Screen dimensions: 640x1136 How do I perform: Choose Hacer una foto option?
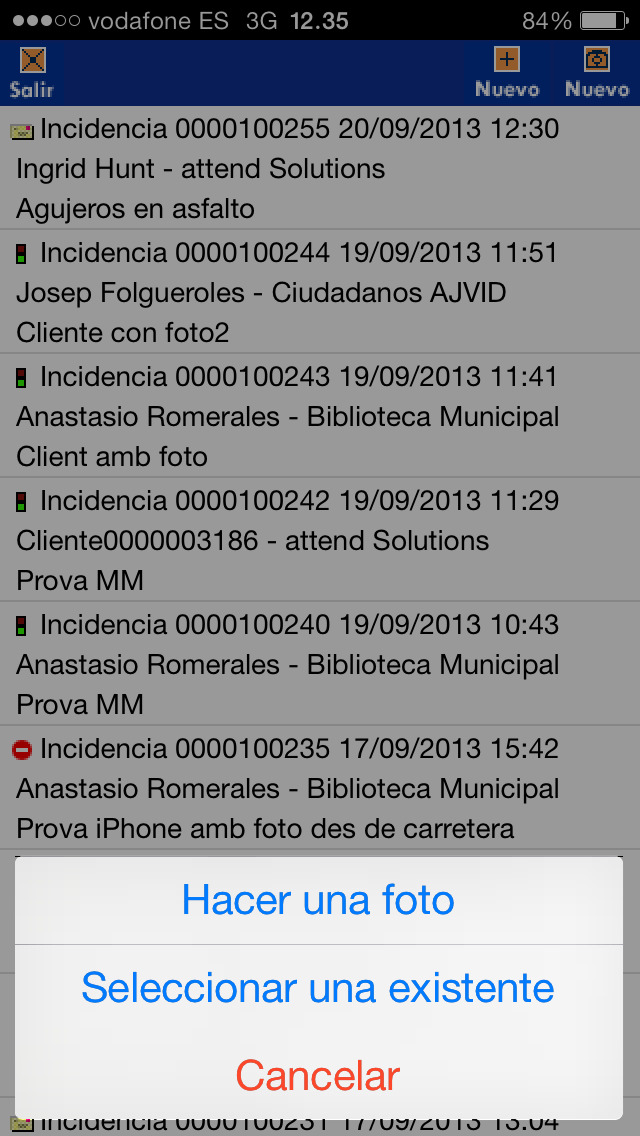coord(318,901)
